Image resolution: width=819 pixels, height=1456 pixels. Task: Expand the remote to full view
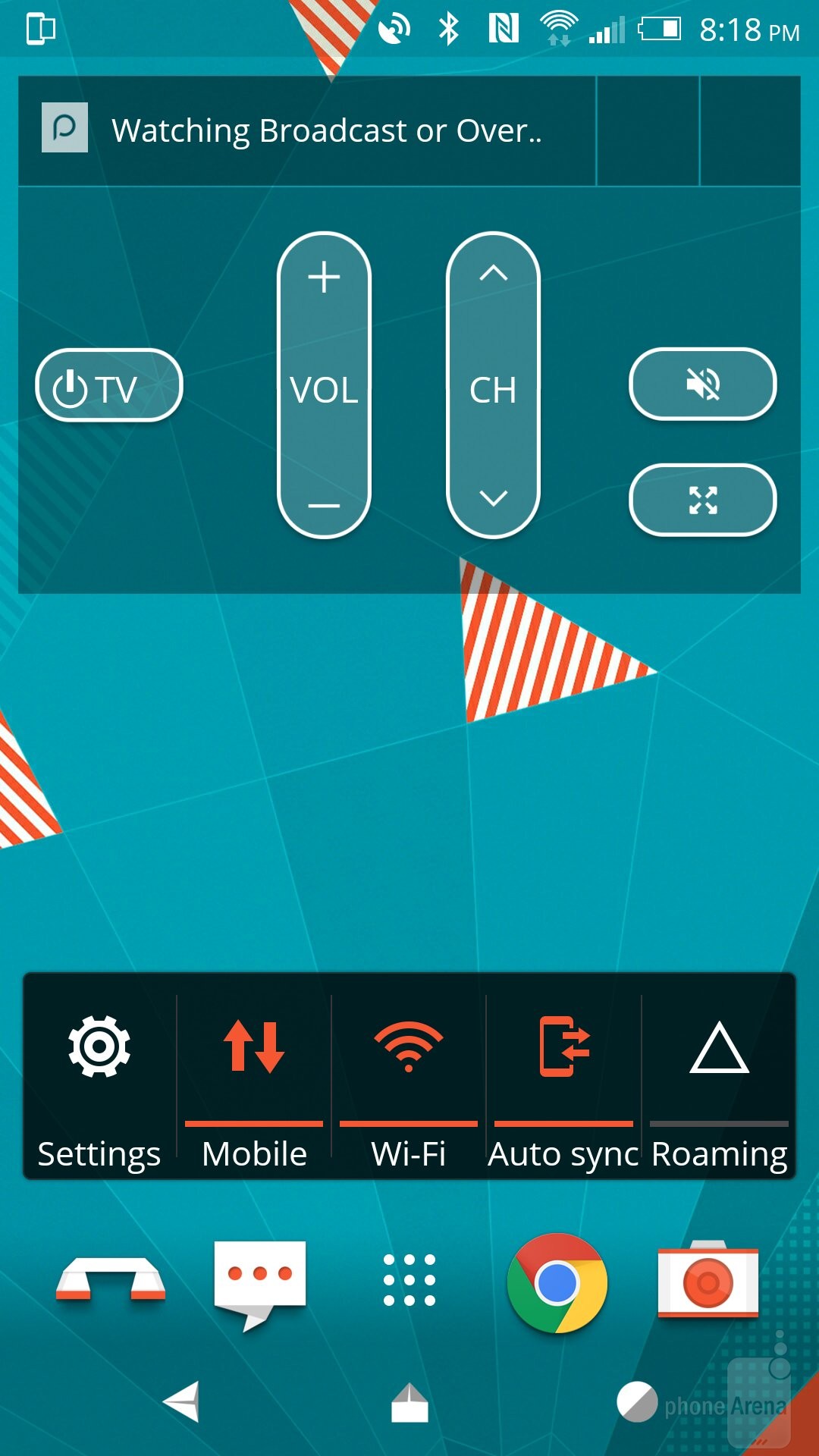[x=702, y=500]
